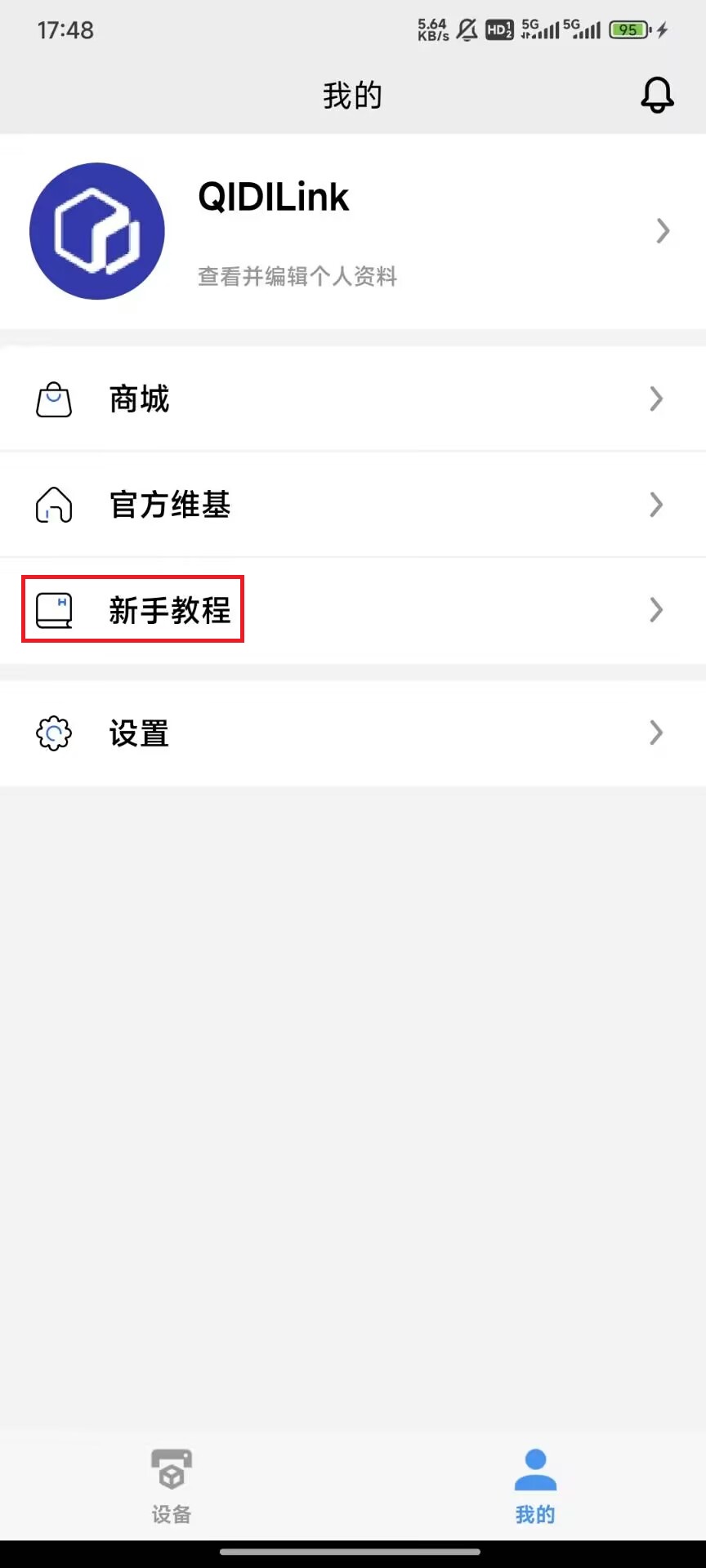Screen dimensions: 706x1568
Task: Open QIDILink profile to edit personal info
Action: tap(353, 232)
